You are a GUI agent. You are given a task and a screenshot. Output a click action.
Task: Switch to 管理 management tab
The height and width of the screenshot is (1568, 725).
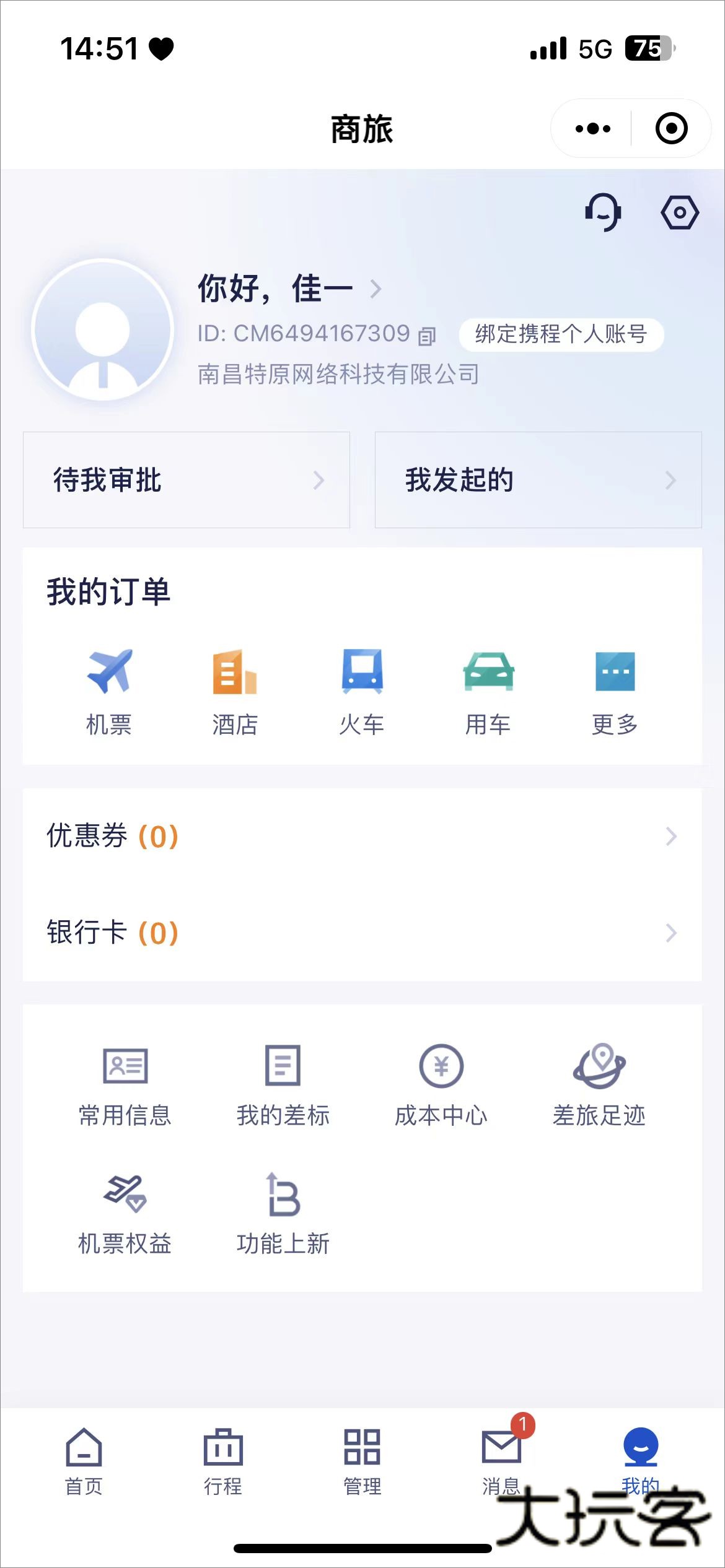(x=362, y=1460)
